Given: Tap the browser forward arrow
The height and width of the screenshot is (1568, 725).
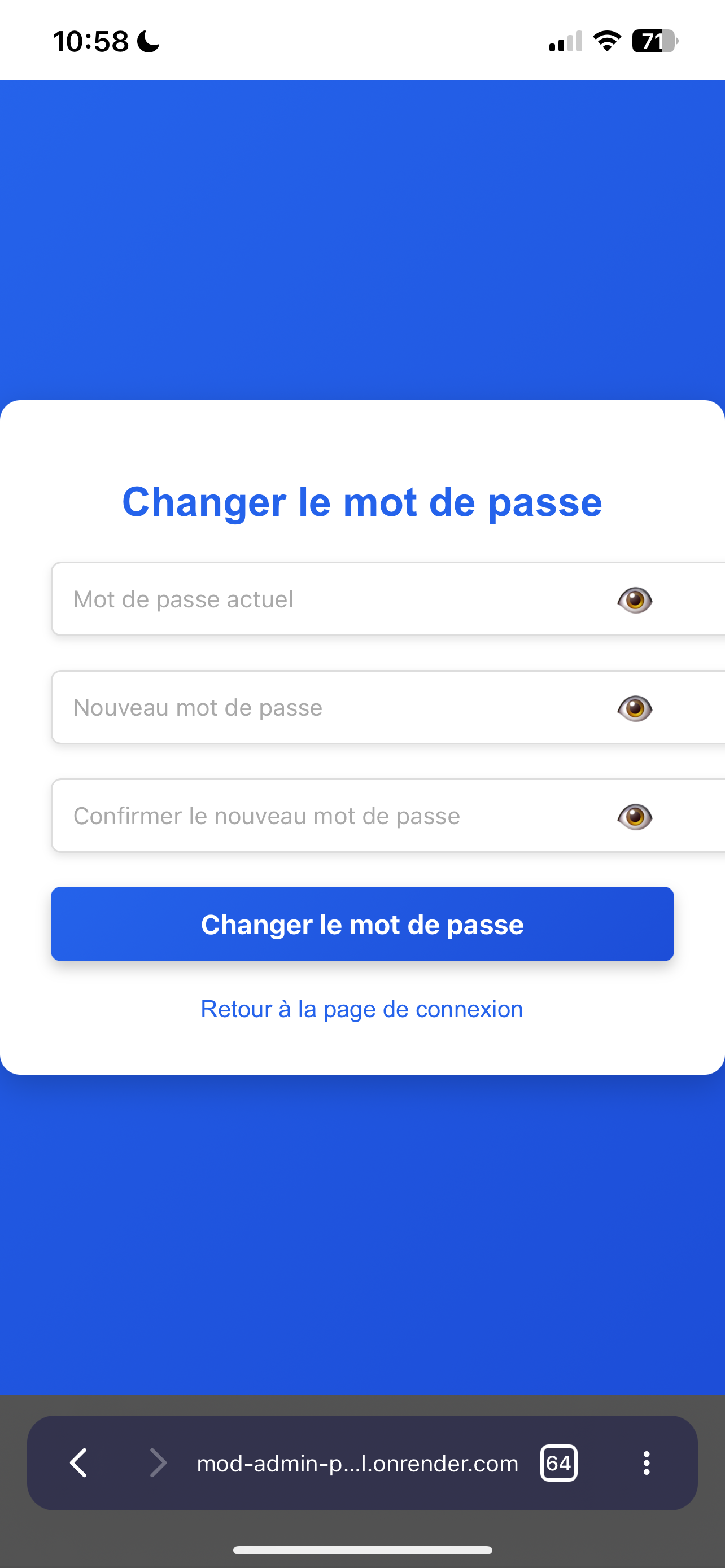Looking at the screenshot, I should [158, 1462].
